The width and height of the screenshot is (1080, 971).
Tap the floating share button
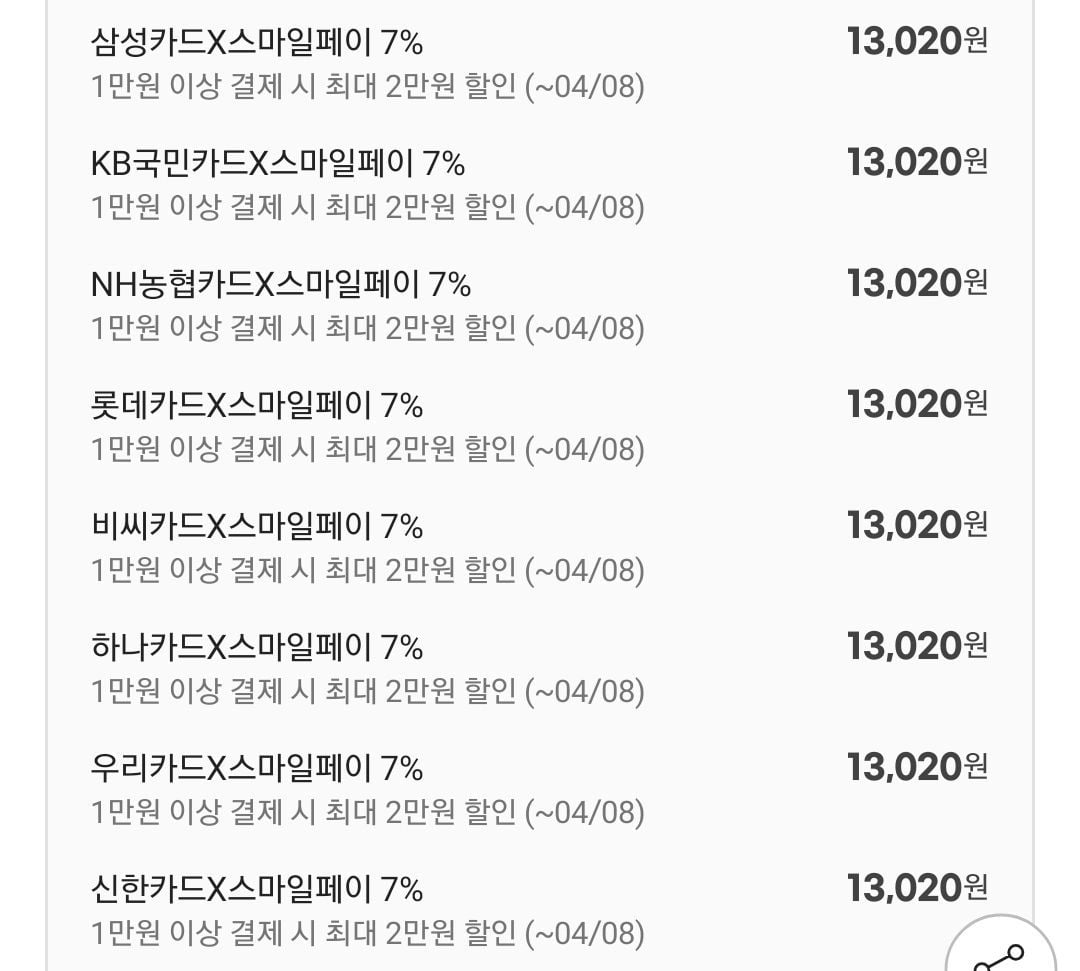[x=998, y=952]
